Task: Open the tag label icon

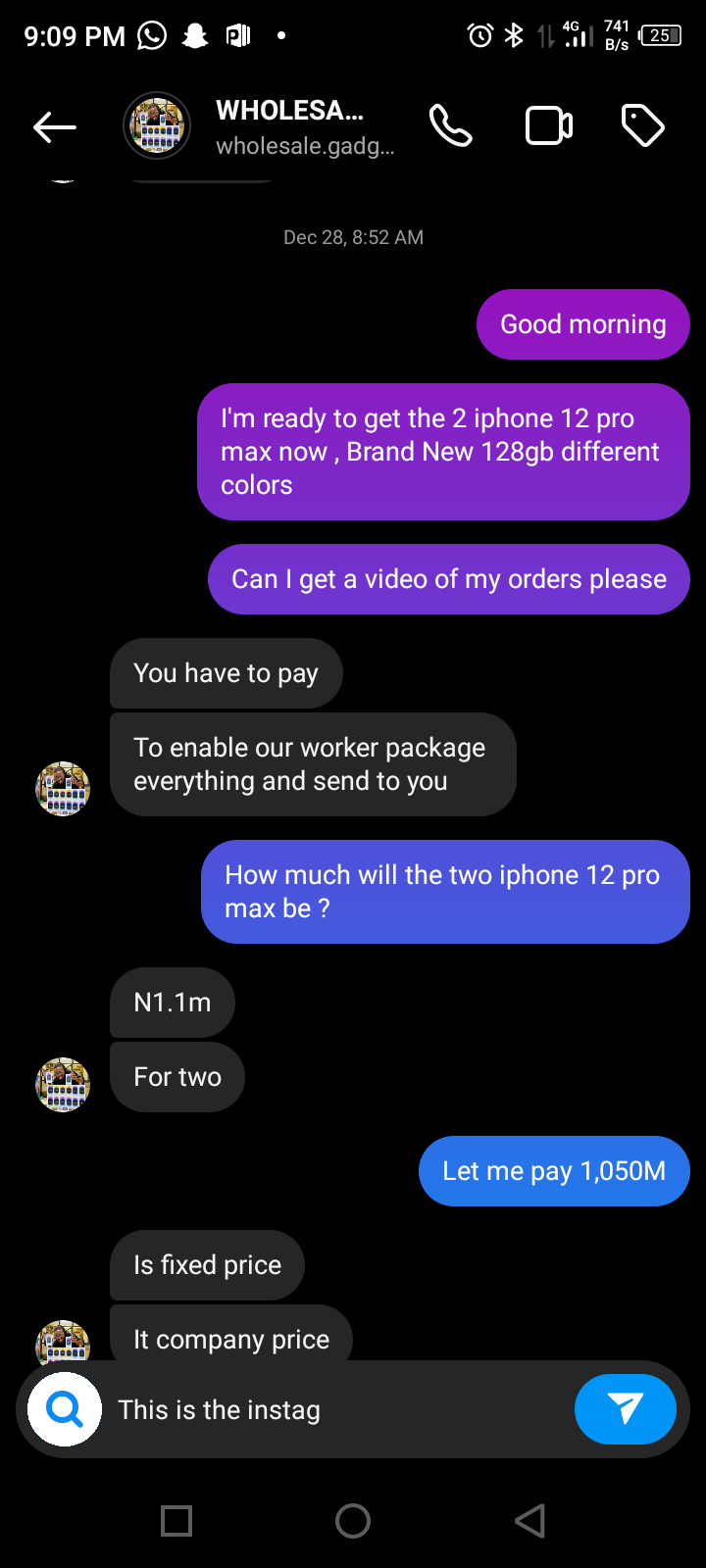Action: (643, 126)
